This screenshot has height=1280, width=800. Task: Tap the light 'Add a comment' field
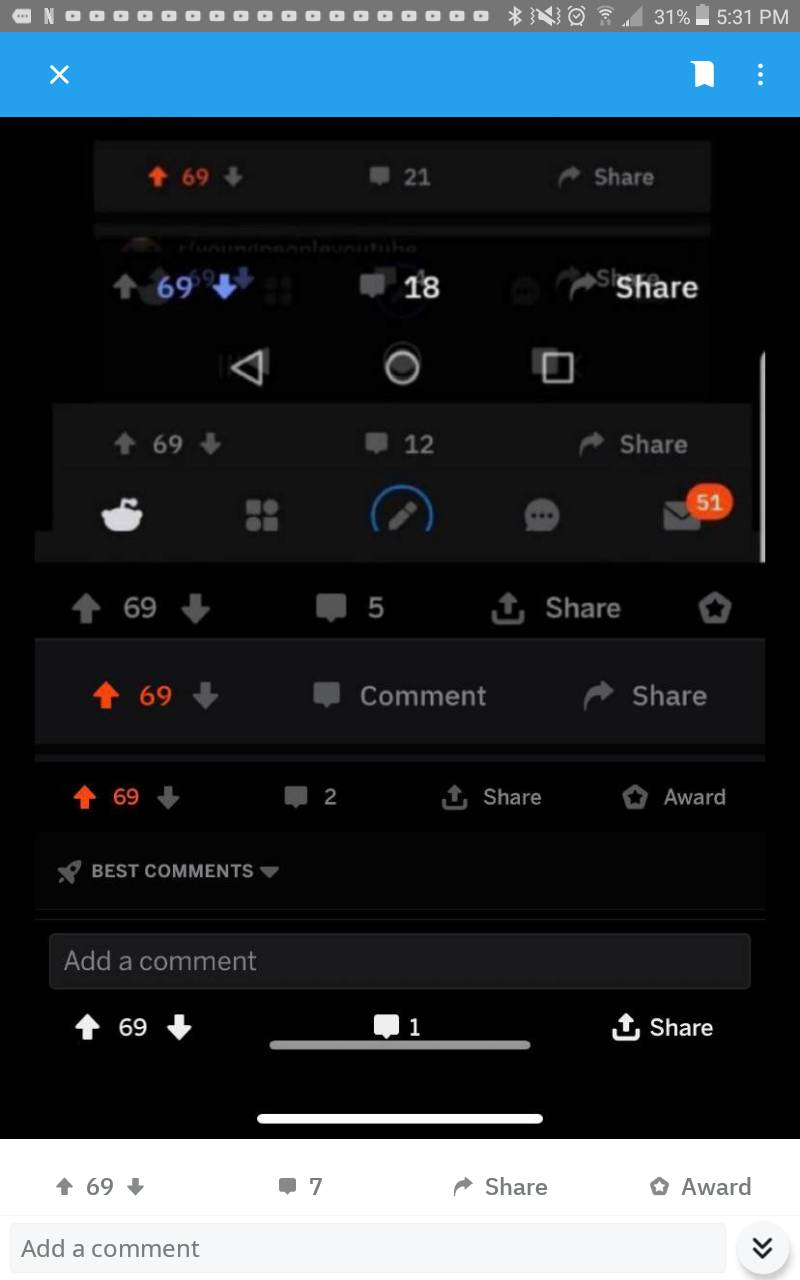368,1248
